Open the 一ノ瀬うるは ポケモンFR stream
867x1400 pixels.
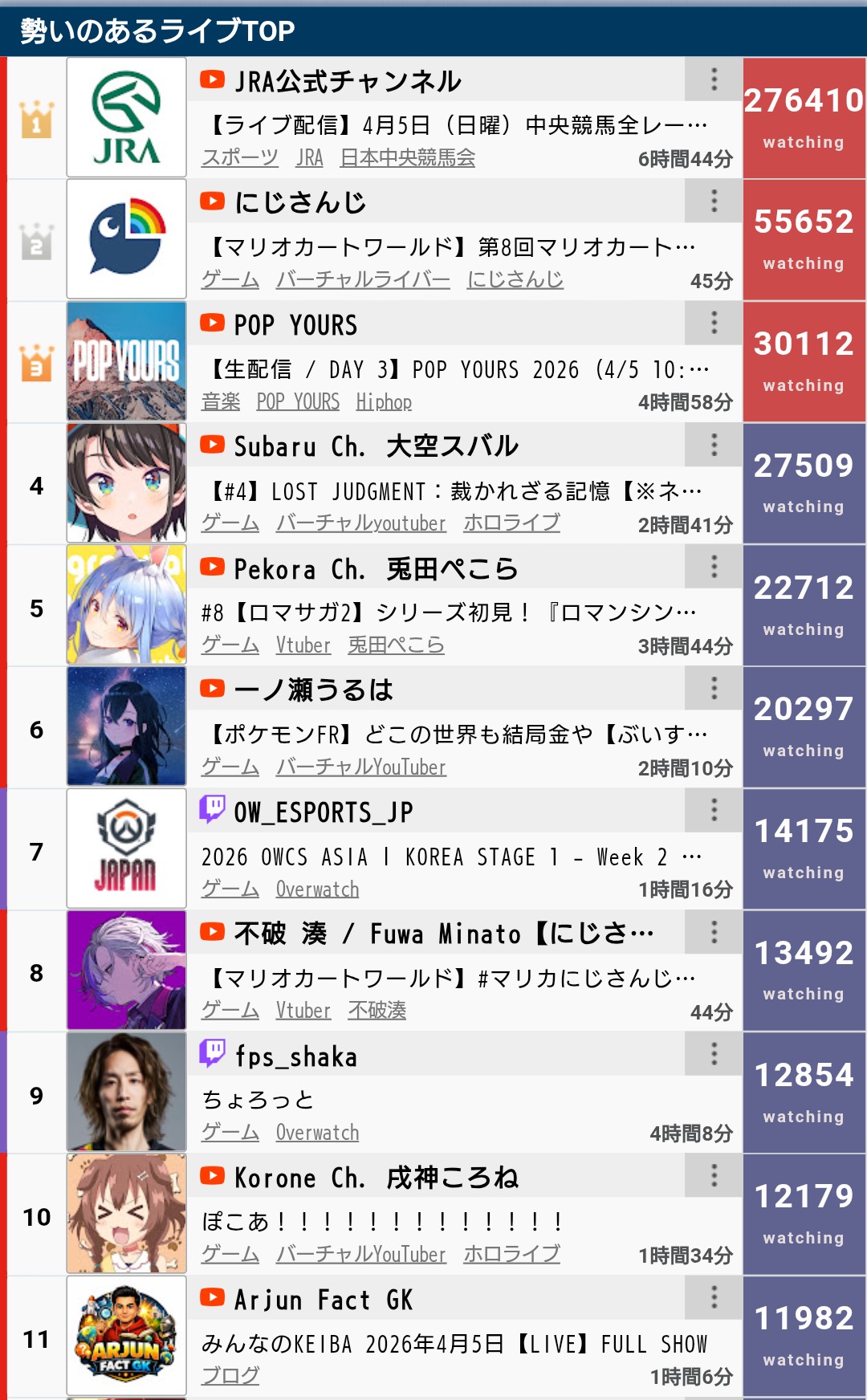[x=458, y=735]
